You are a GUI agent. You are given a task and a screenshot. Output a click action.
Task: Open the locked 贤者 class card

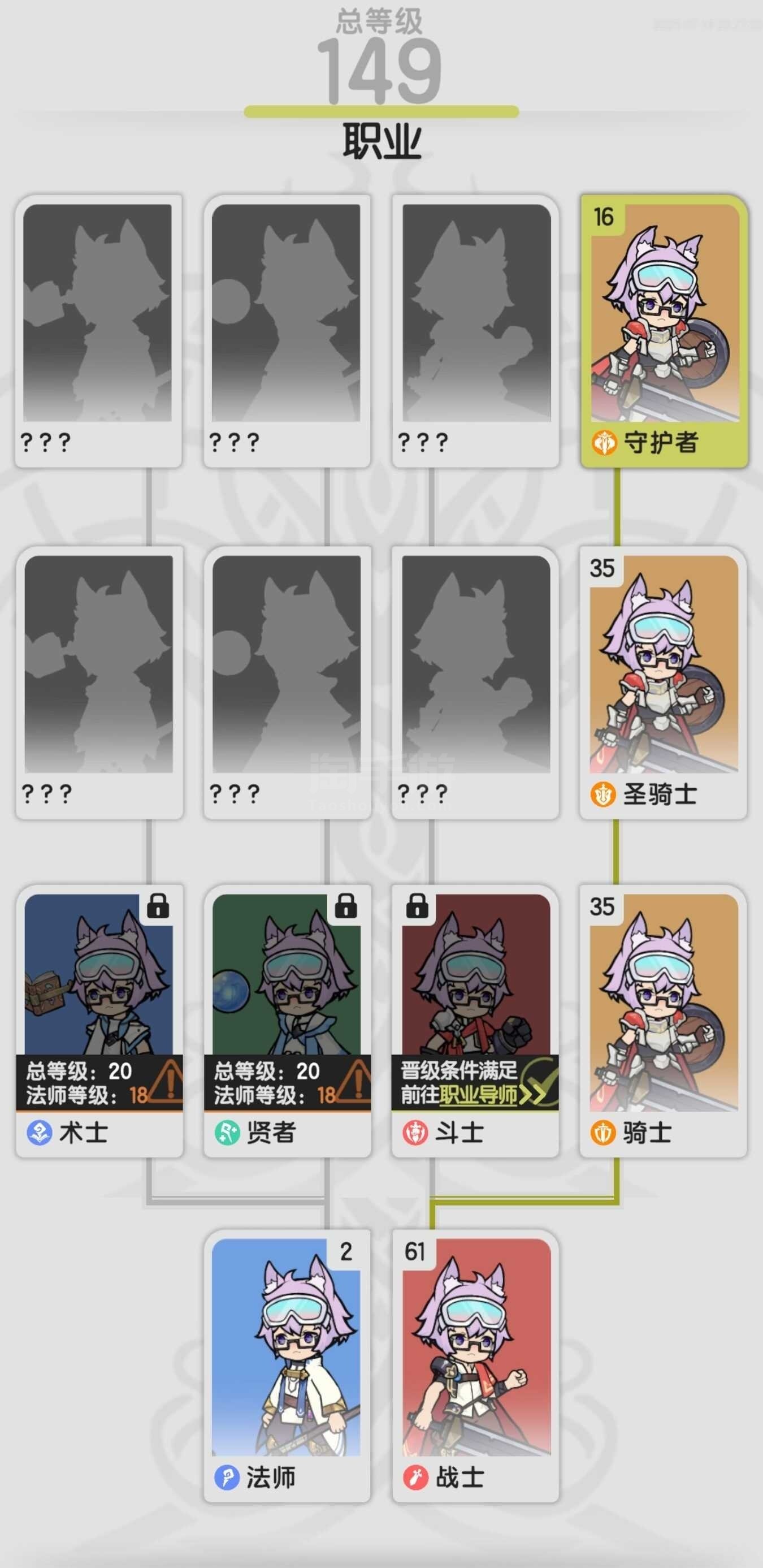coord(287,1021)
